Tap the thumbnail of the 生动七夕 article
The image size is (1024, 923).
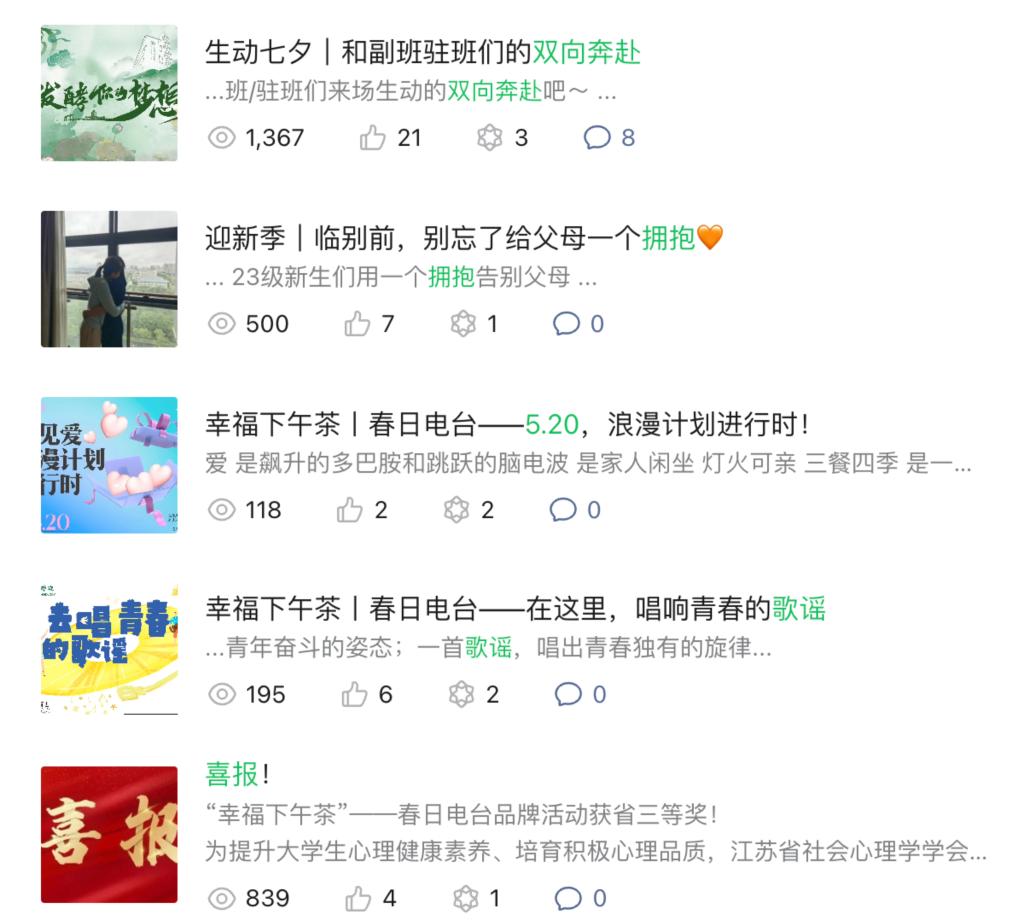pos(109,93)
